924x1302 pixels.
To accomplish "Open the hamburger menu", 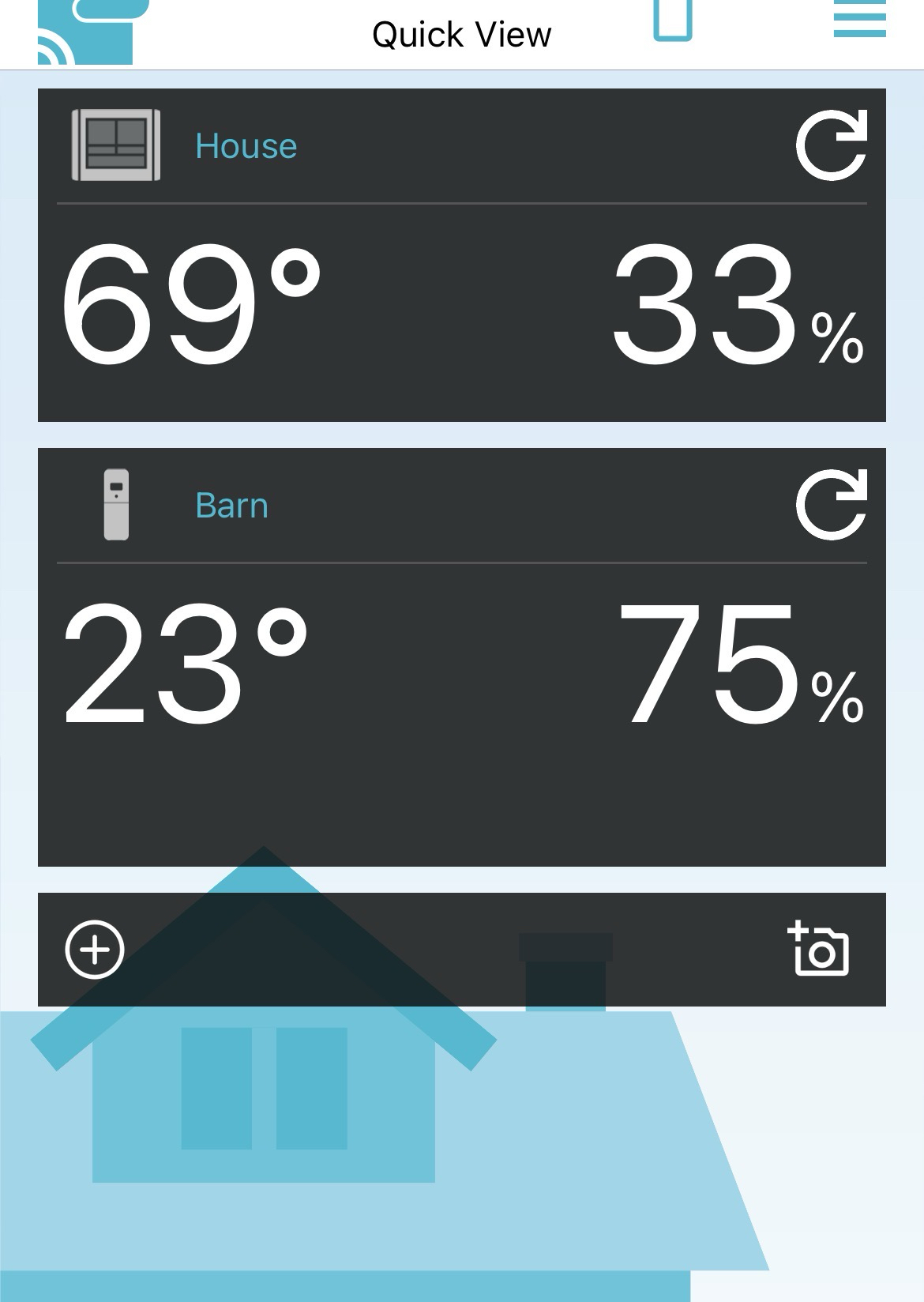I will pyautogui.click(x=859, y=20).
